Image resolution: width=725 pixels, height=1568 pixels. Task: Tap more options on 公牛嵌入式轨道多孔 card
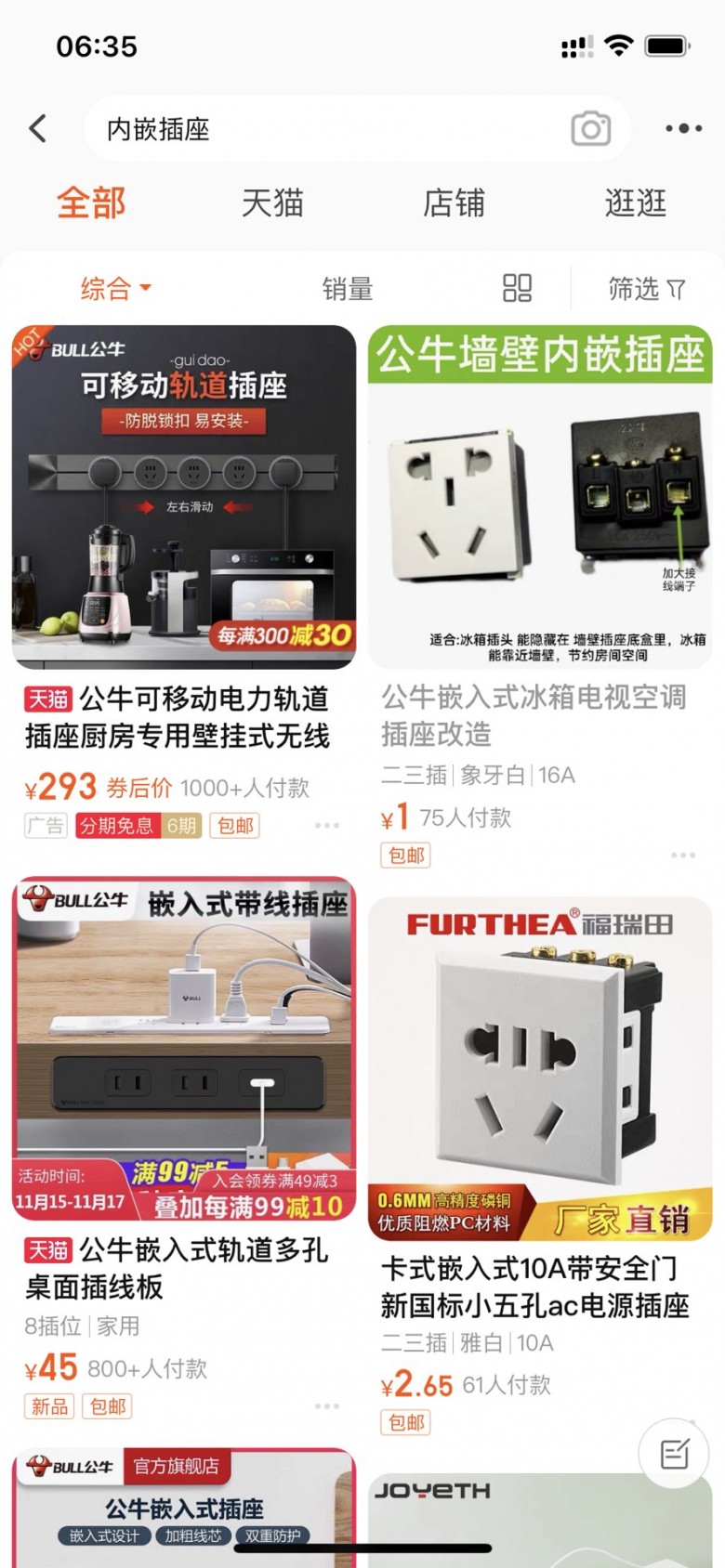327,1406
